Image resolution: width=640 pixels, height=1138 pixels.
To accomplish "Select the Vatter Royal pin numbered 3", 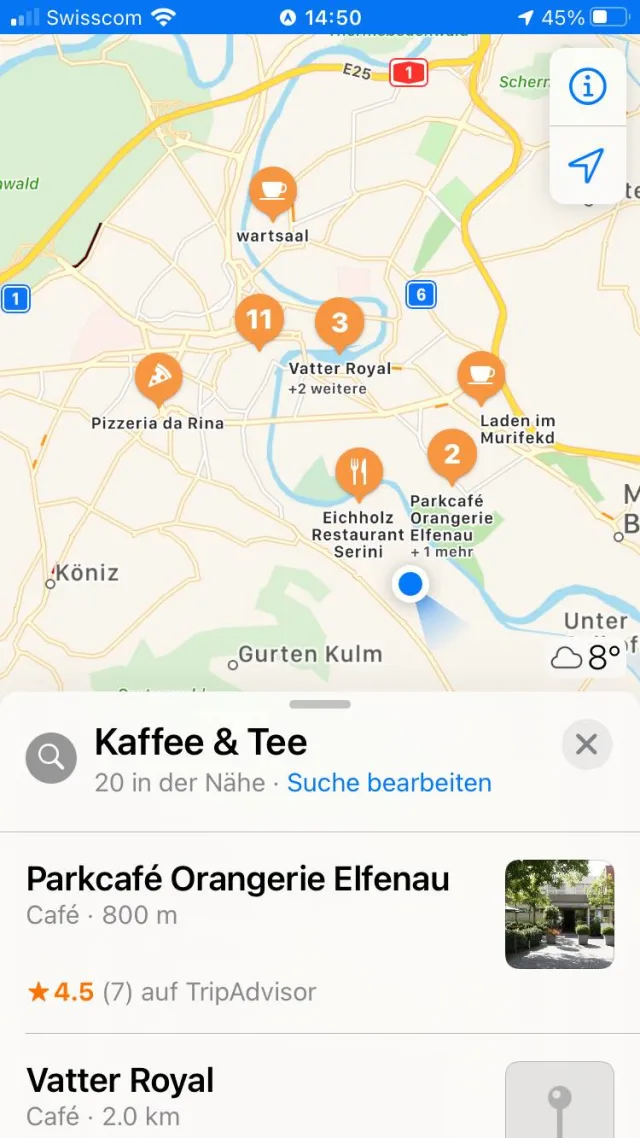I will [339, 323].
